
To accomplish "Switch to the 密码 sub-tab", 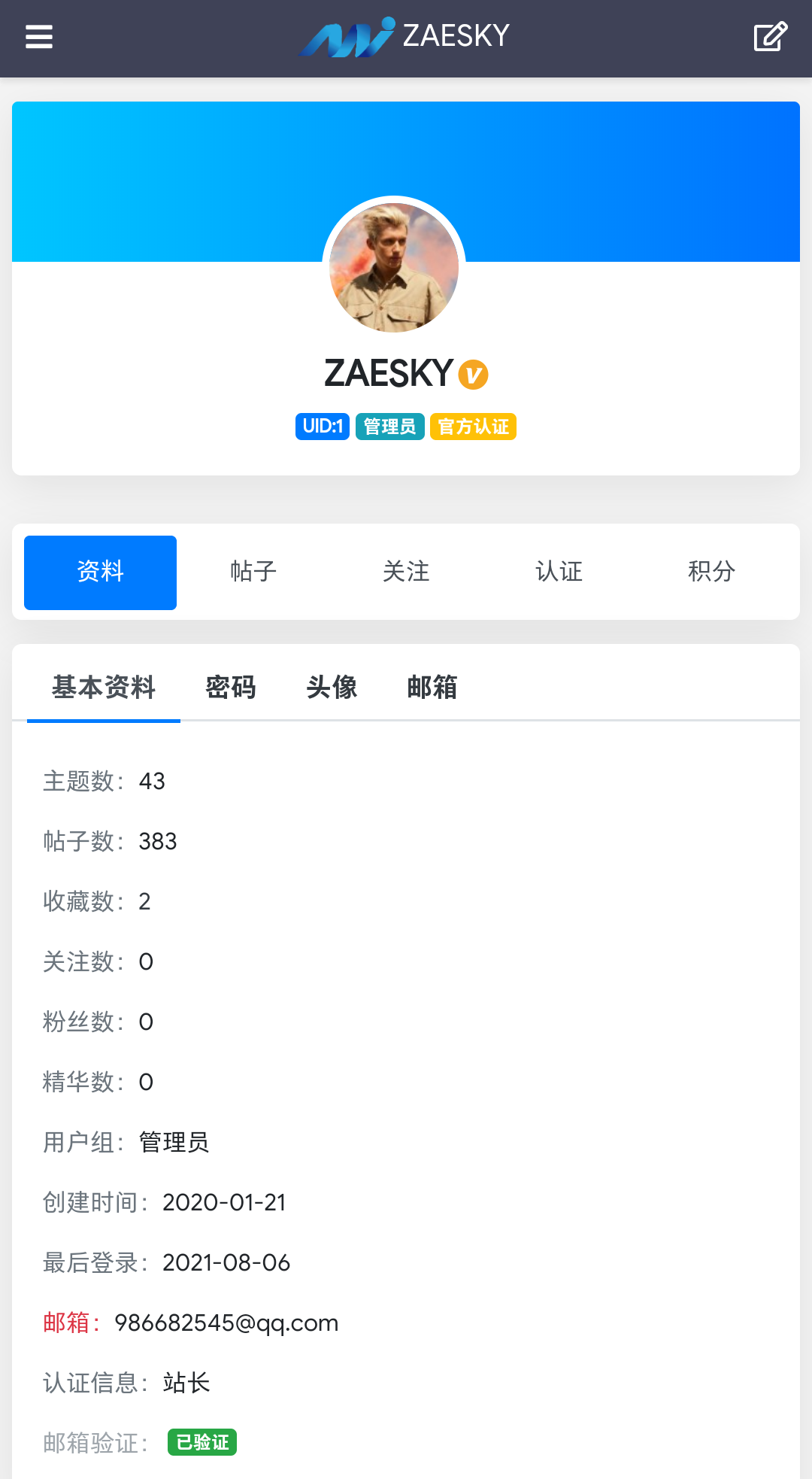I will click(231, 687).
